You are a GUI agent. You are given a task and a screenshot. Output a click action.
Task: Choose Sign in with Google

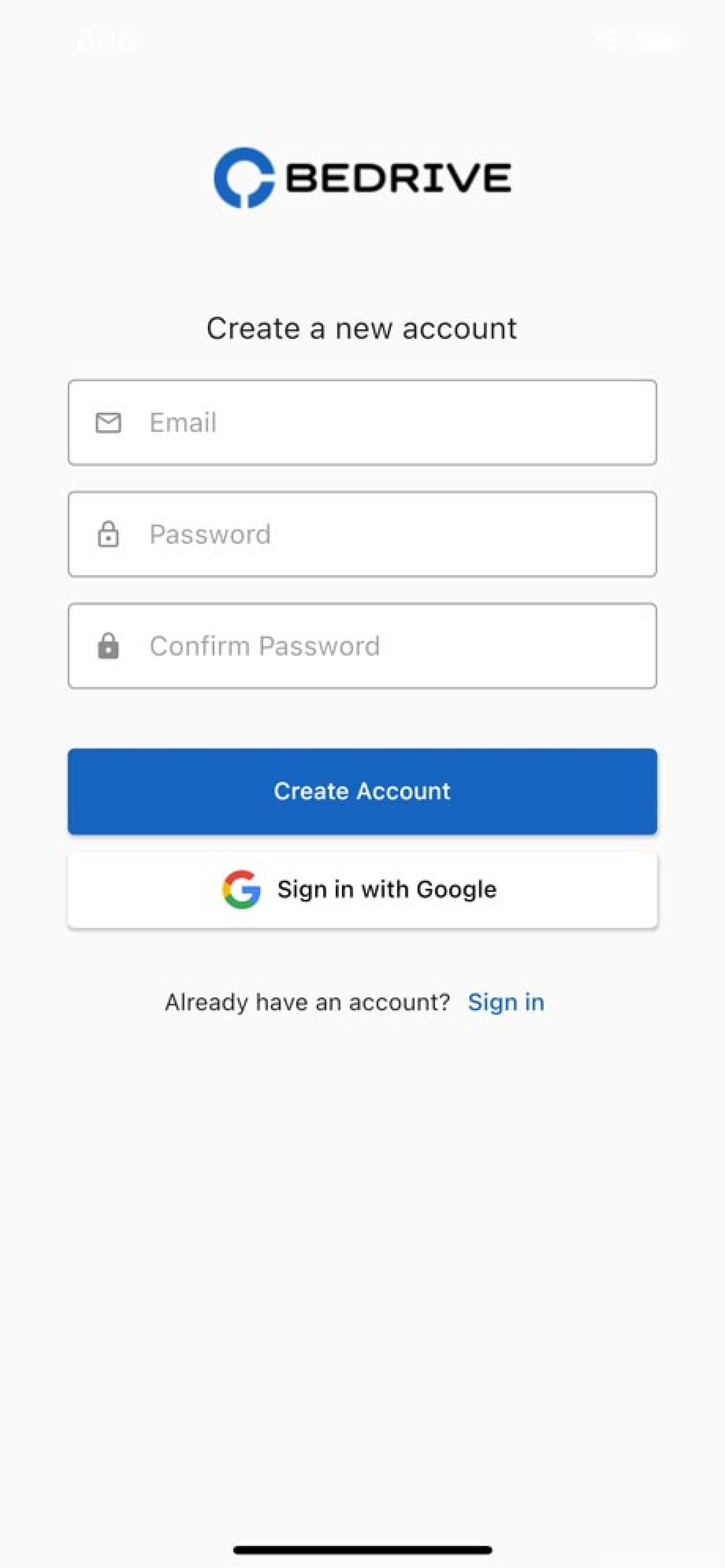click(362, 889)
